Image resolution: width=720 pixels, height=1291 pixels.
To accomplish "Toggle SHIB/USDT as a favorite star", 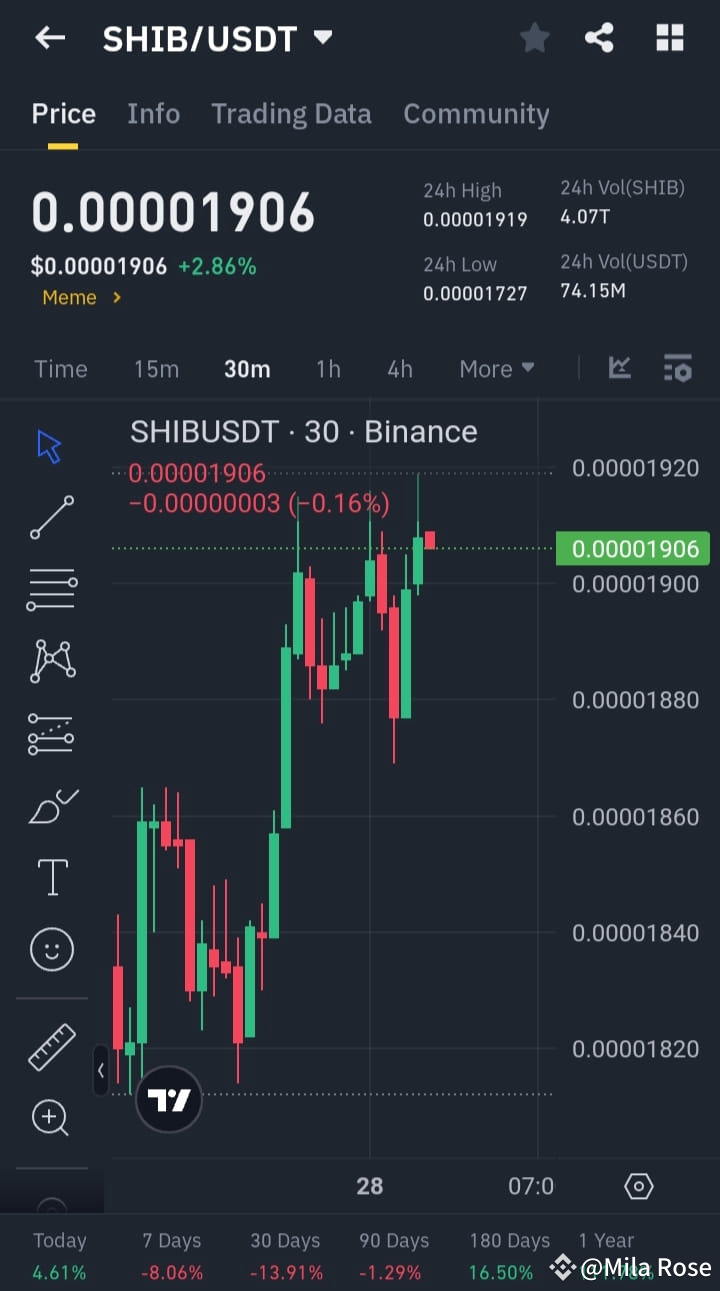I will point(534,37).
